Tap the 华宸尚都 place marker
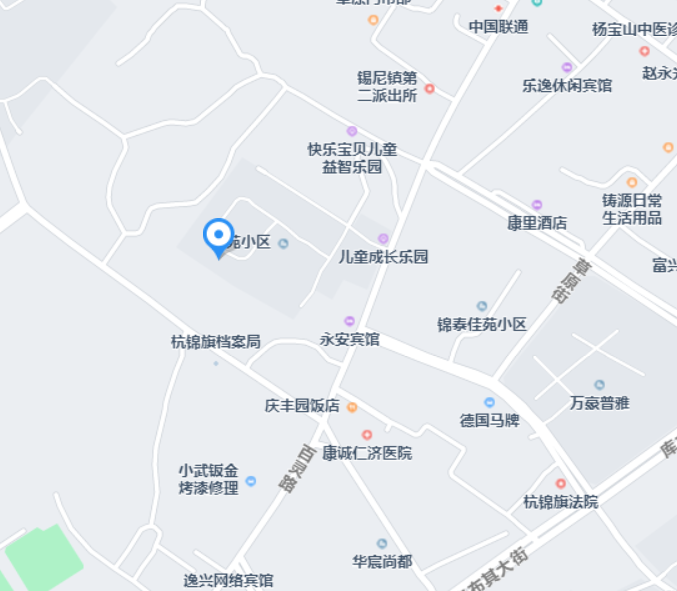677x591 pixels. click(x=382, y=544)
